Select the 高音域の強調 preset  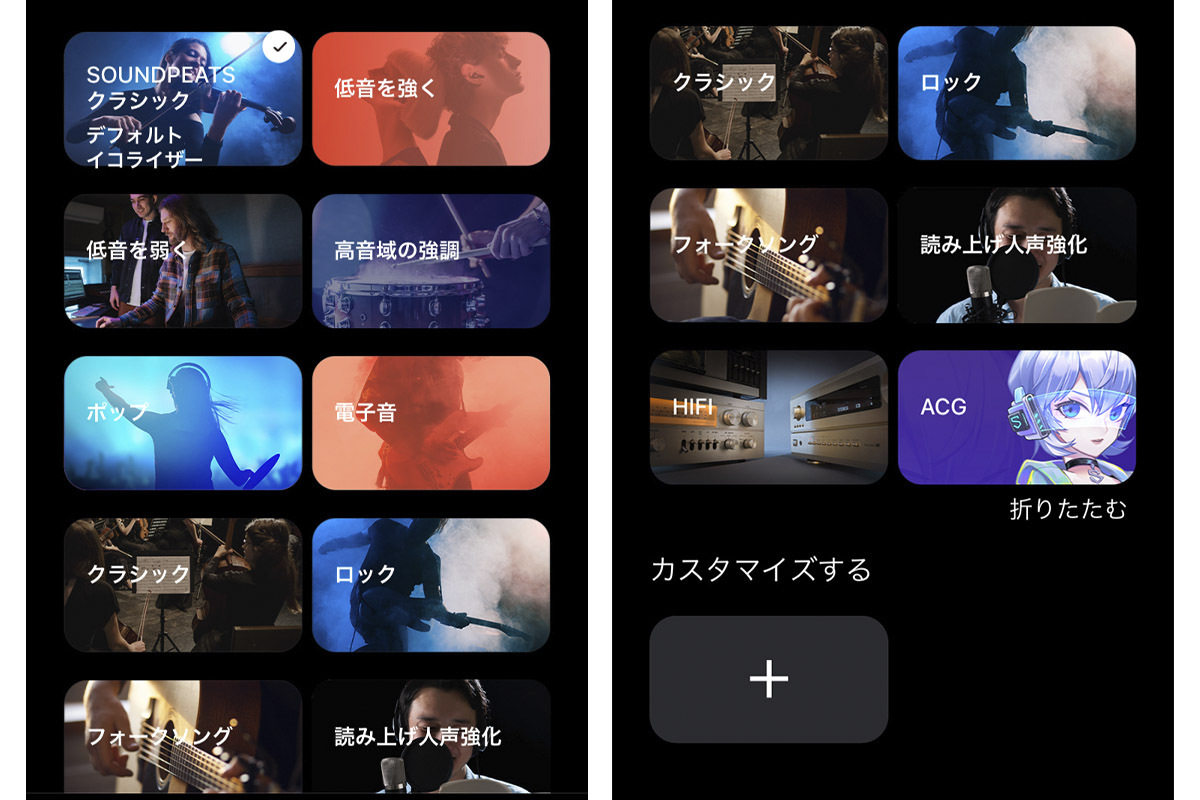(431, 261)
